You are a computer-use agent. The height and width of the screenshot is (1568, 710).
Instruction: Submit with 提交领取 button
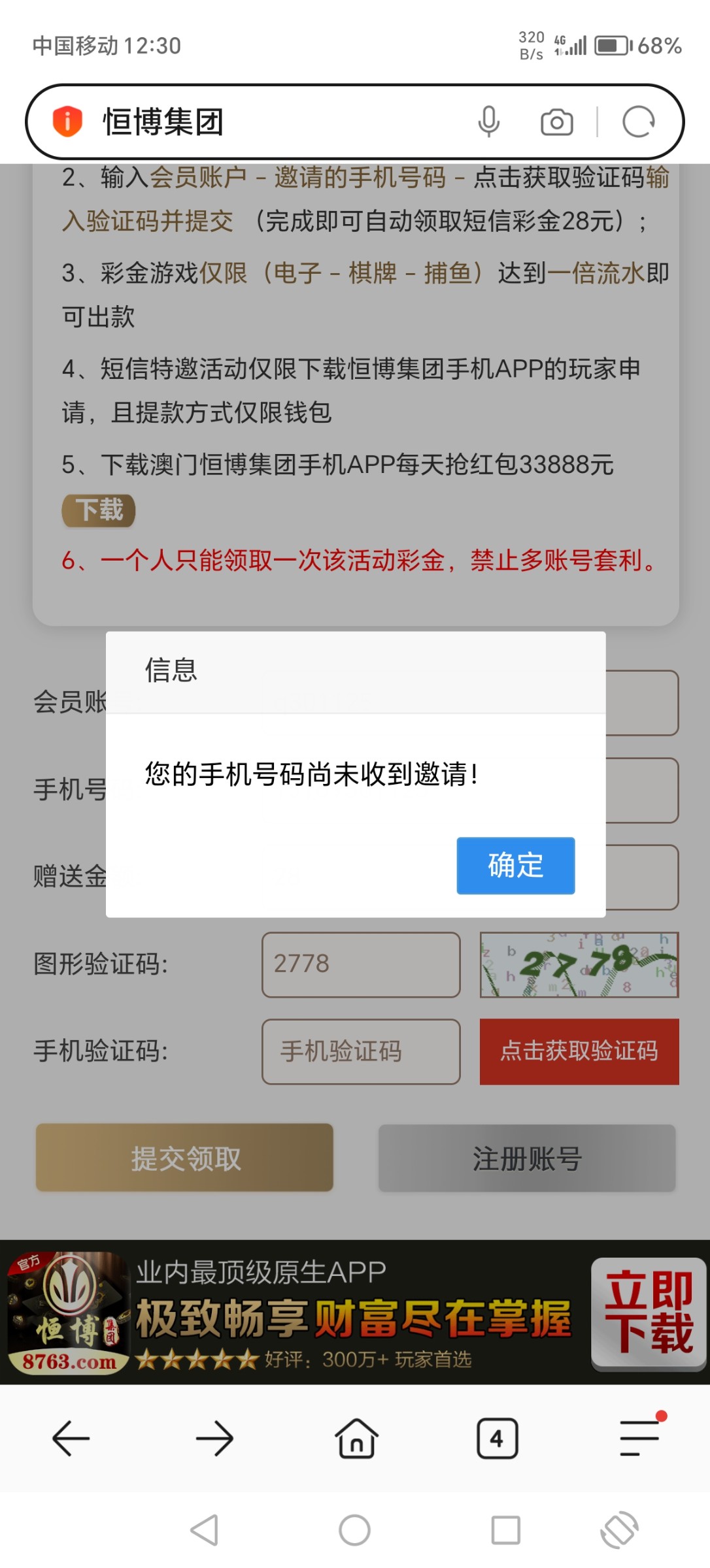coord(184,1158)
